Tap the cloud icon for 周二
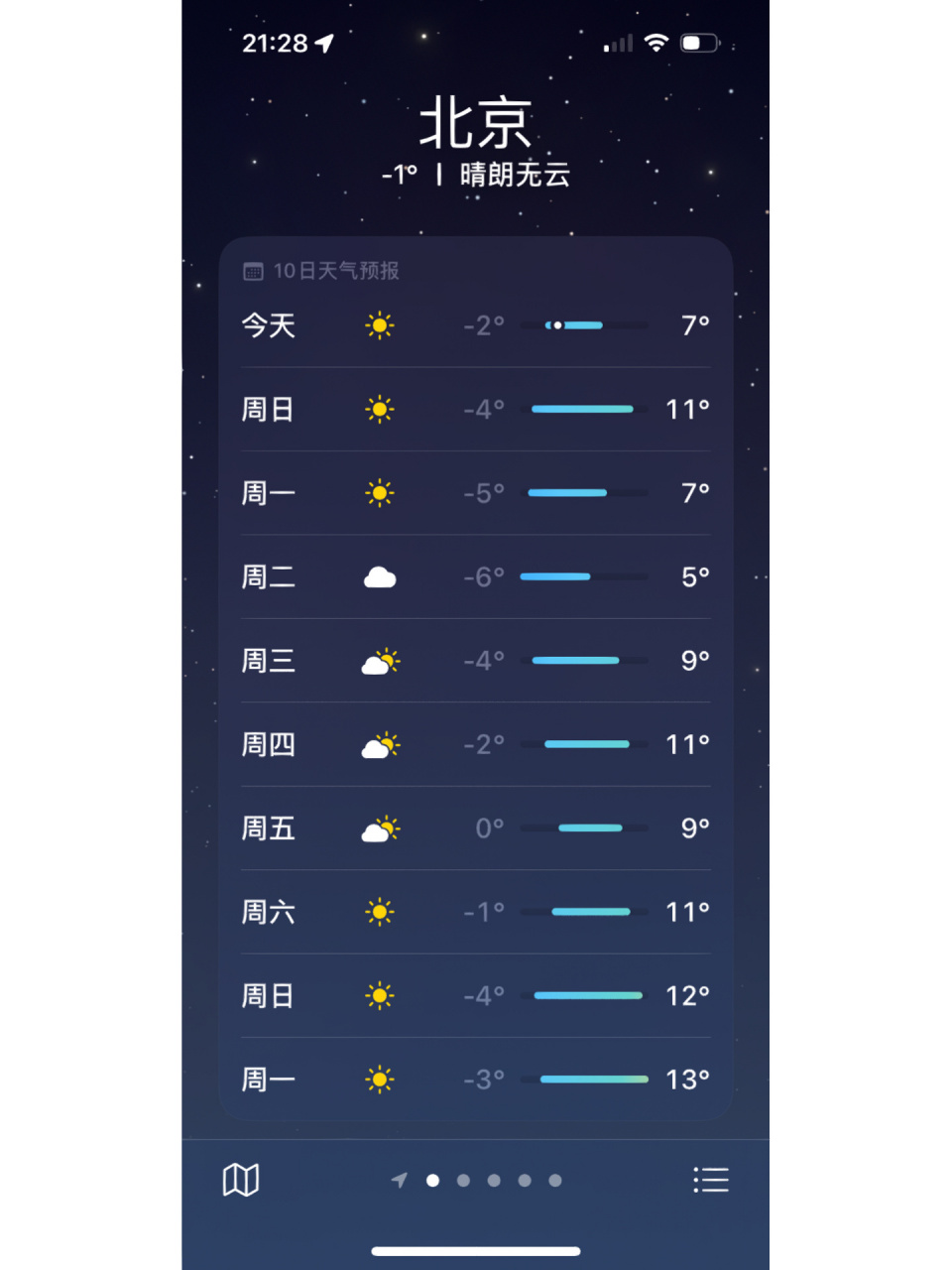This screenshot has width=952, height=1270. (381, 576)
